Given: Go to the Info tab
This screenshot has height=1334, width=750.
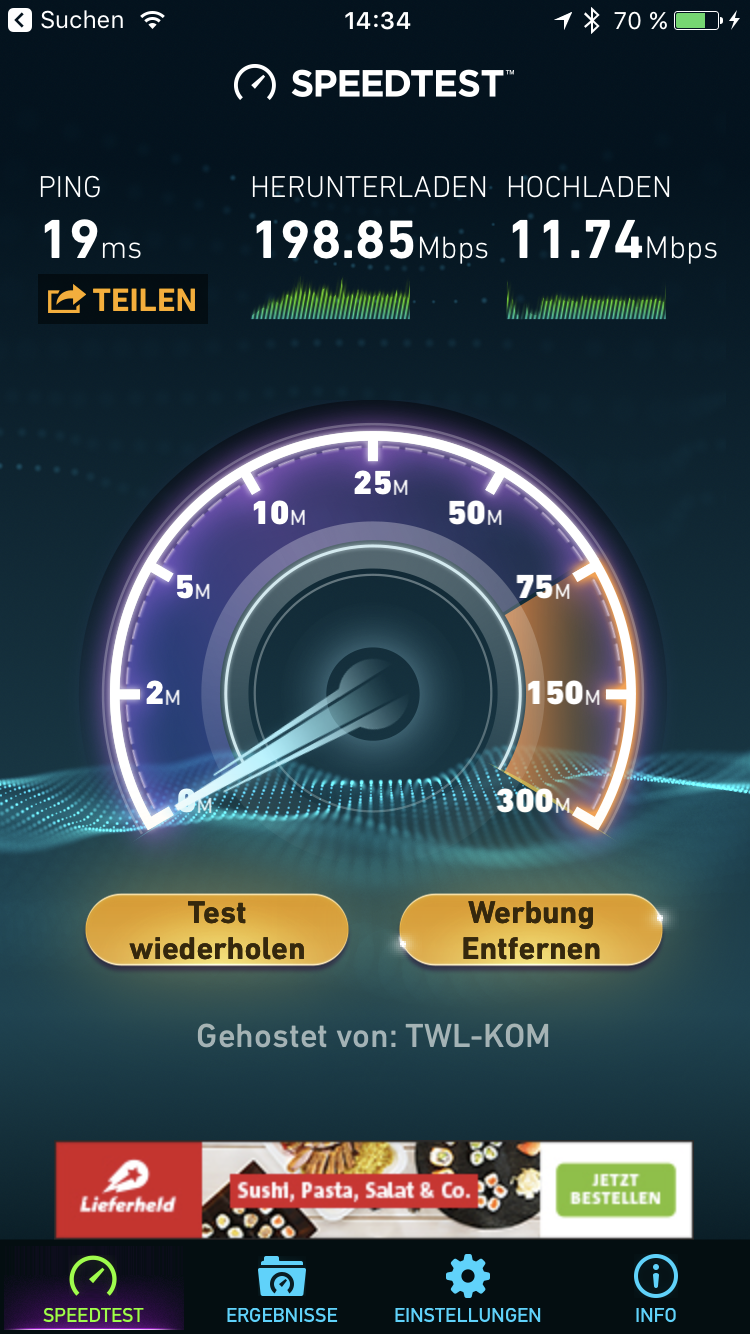Looking at the screenshot, I should (x=656, y=1290).
